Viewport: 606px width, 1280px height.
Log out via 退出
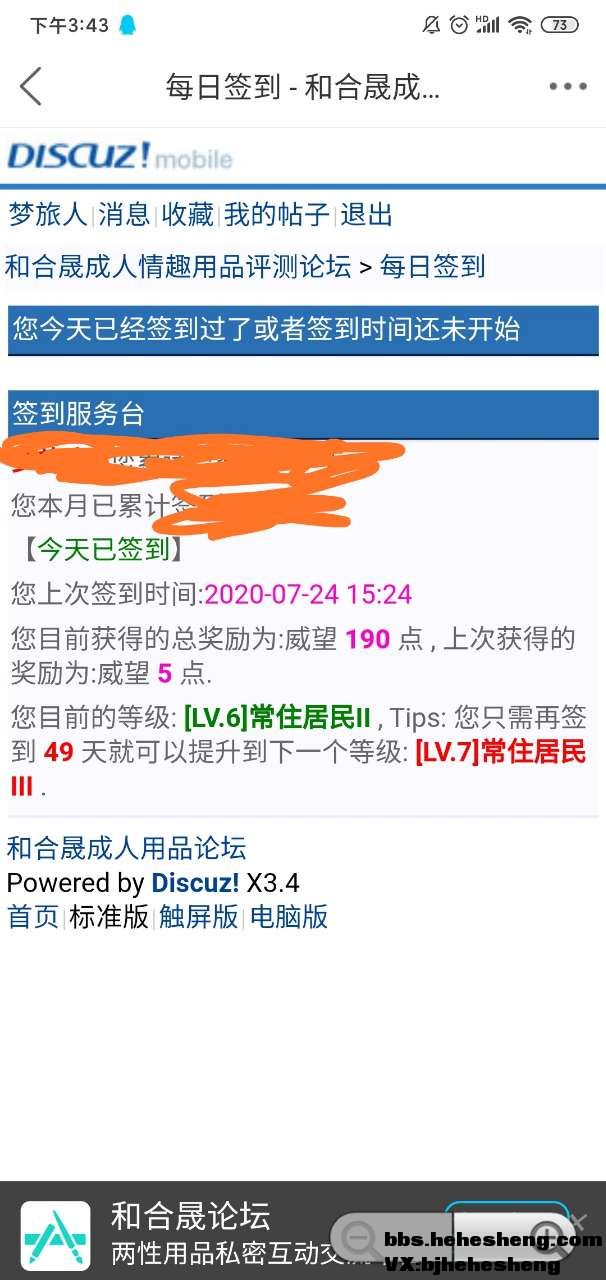tap(366, 214)
